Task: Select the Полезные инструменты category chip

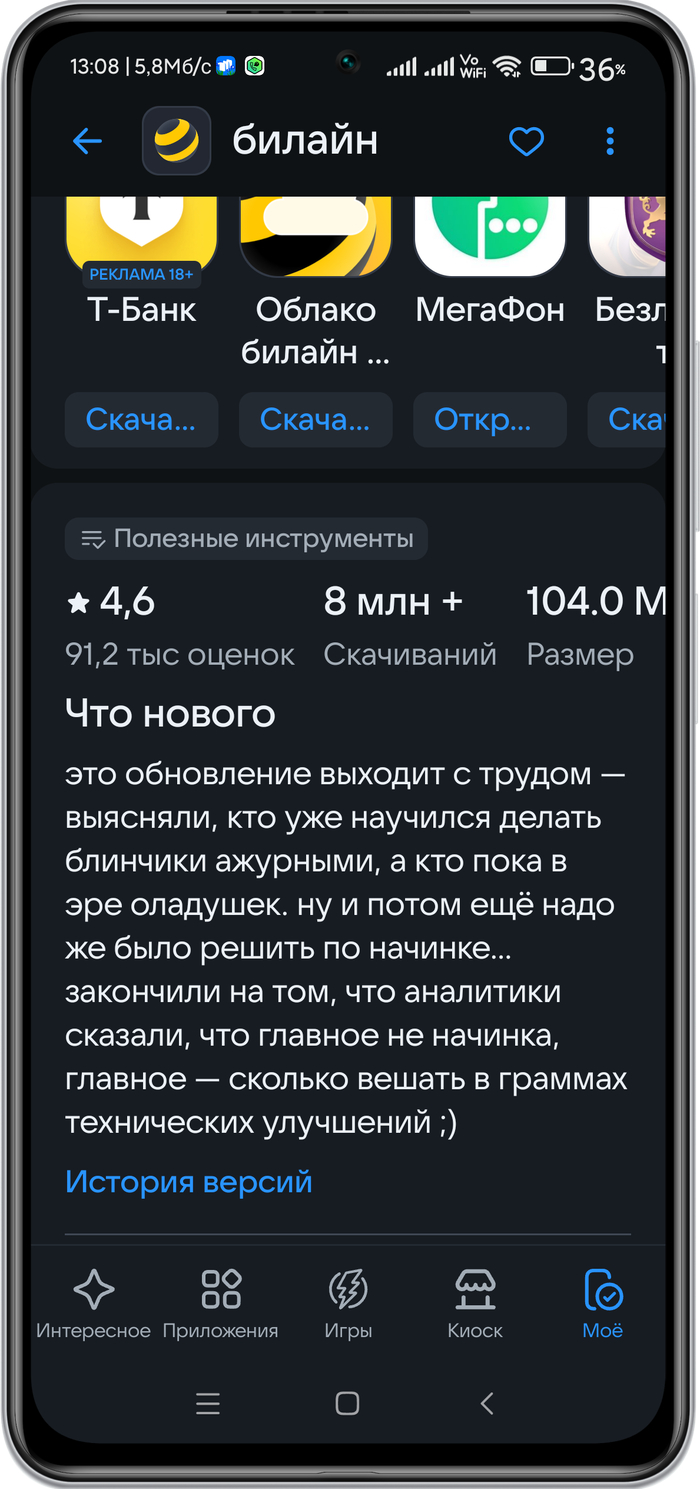Action: (x=247, y=539)
